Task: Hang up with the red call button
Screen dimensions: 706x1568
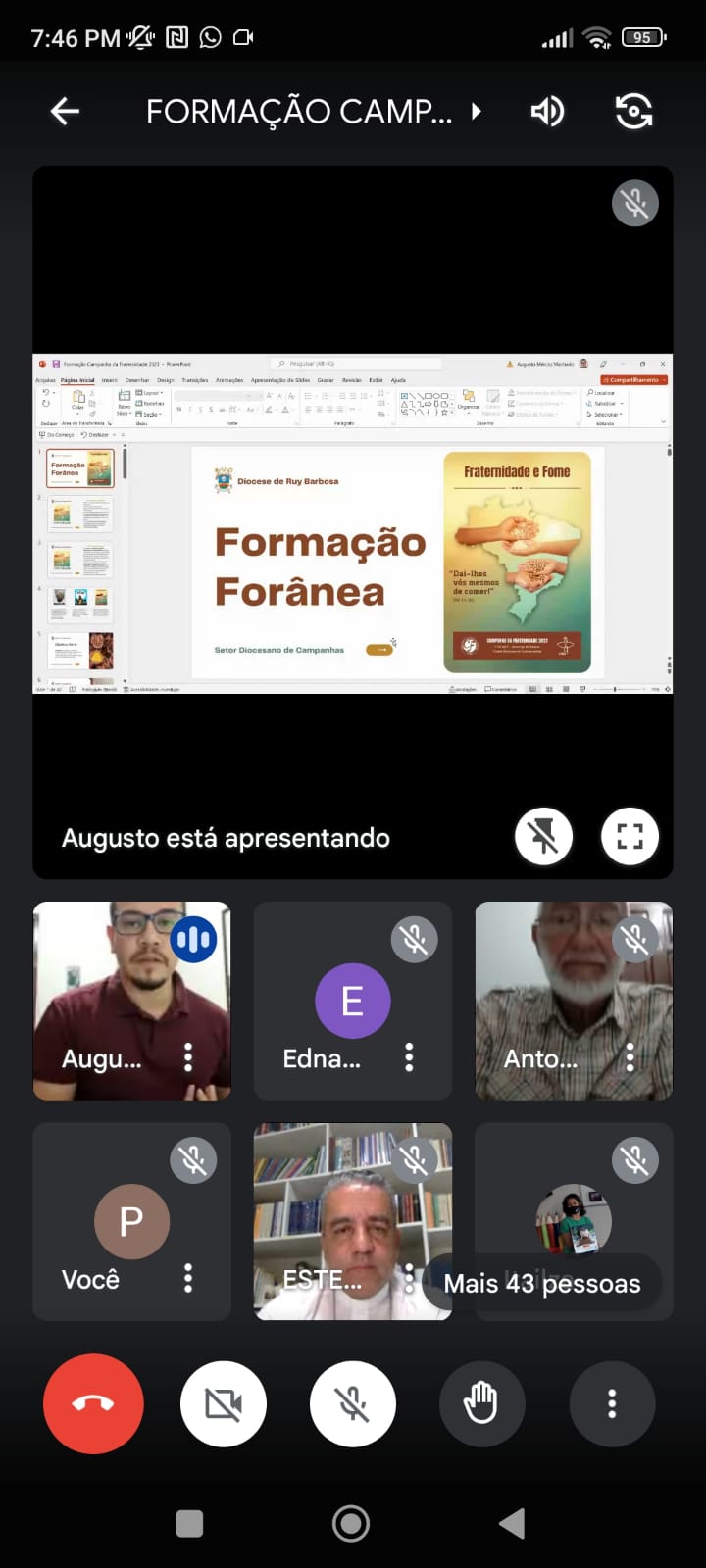Action: [93, 1403]
